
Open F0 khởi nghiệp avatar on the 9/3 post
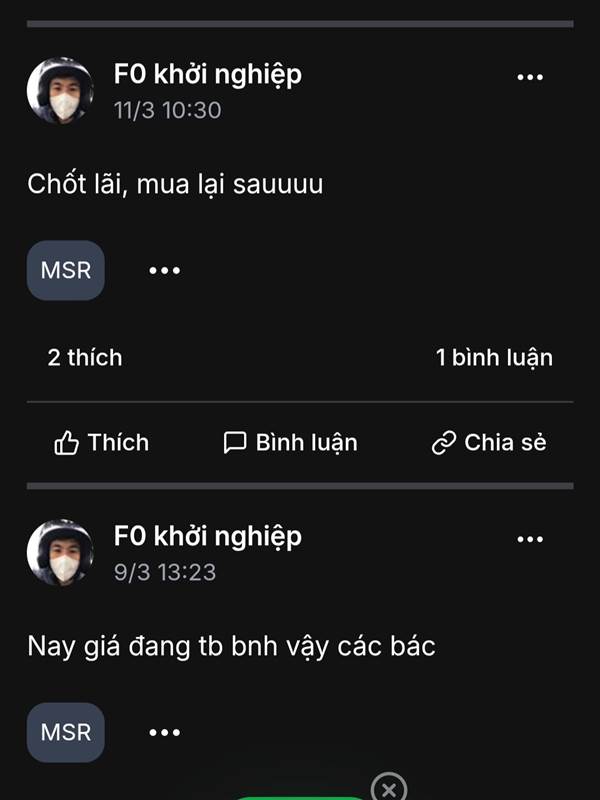coord(60,552)
